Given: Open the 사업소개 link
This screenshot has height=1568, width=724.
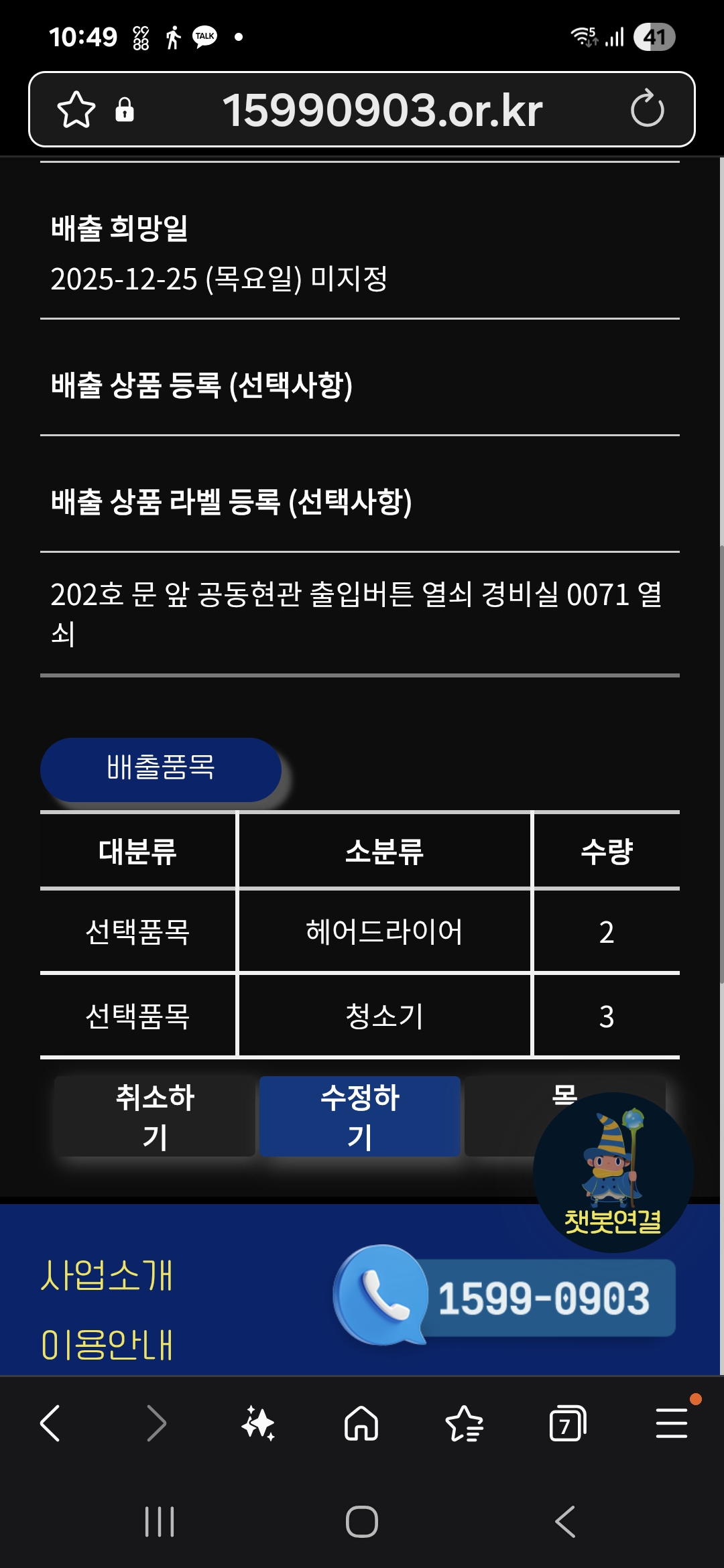Looking at the screenshot, I should 107,1275.
